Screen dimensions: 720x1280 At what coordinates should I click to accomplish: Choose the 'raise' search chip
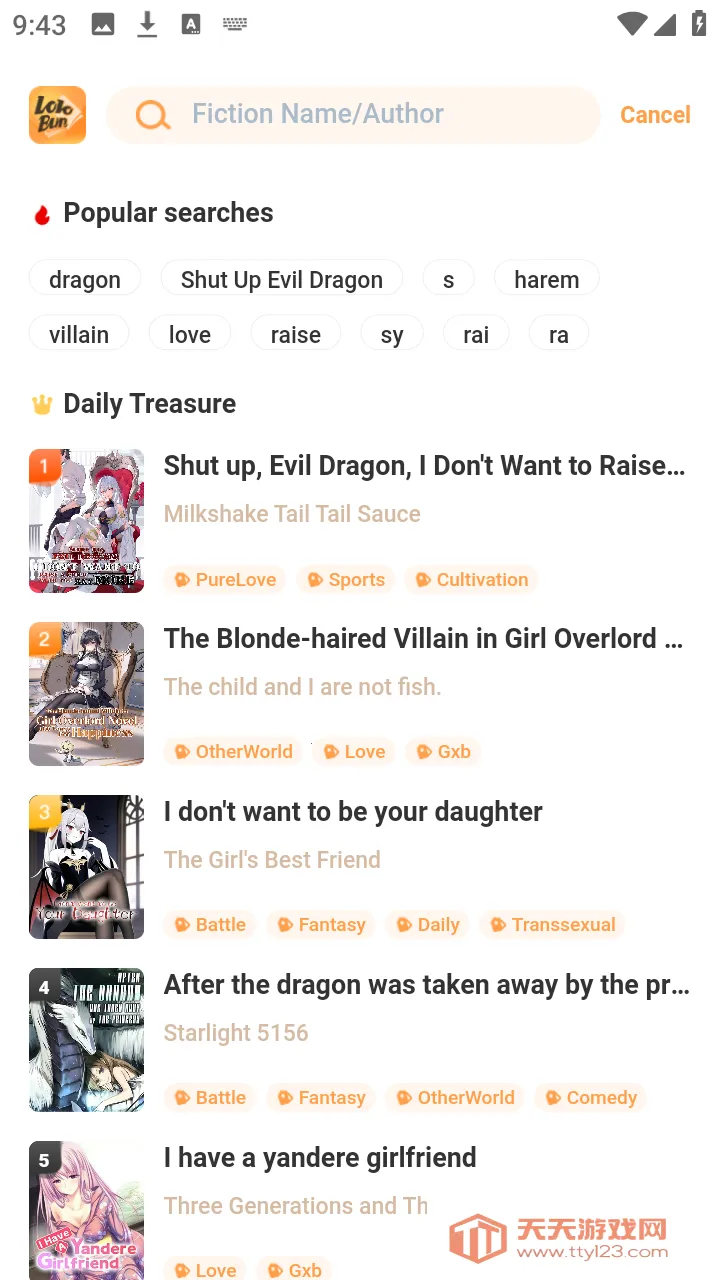295,334
